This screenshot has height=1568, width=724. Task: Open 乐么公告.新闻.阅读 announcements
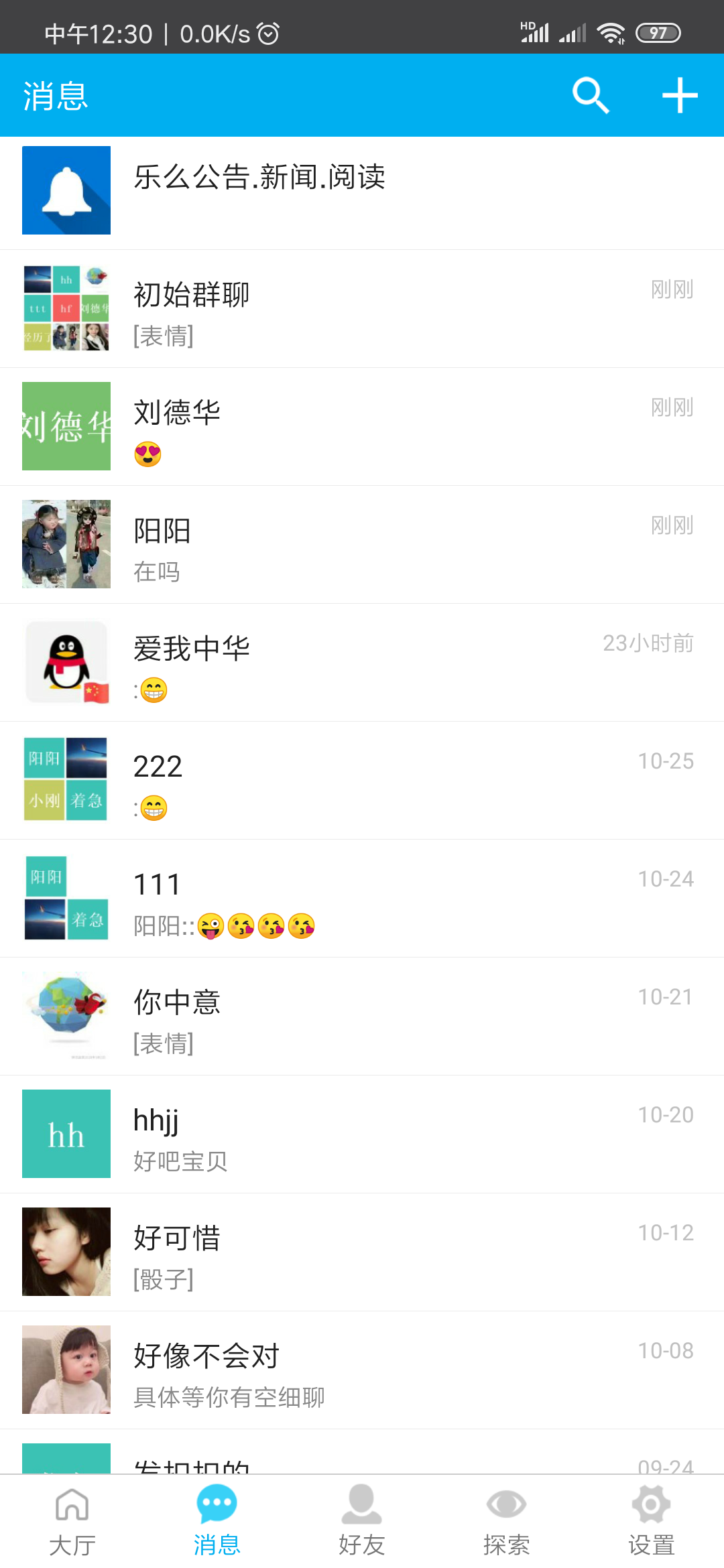(362, 191)
